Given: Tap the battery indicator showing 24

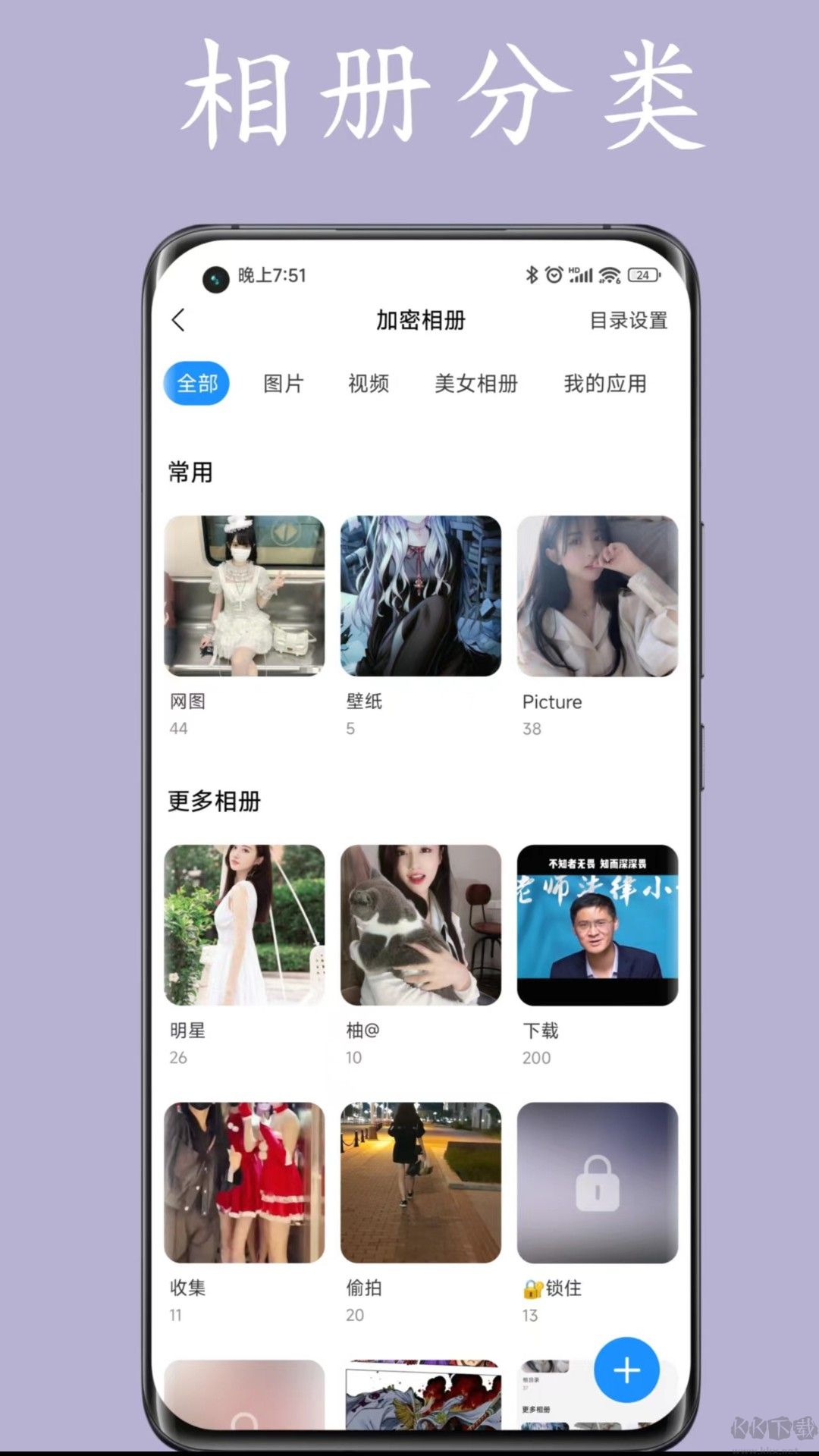Looking at the screenshot, I should [644, 275].
